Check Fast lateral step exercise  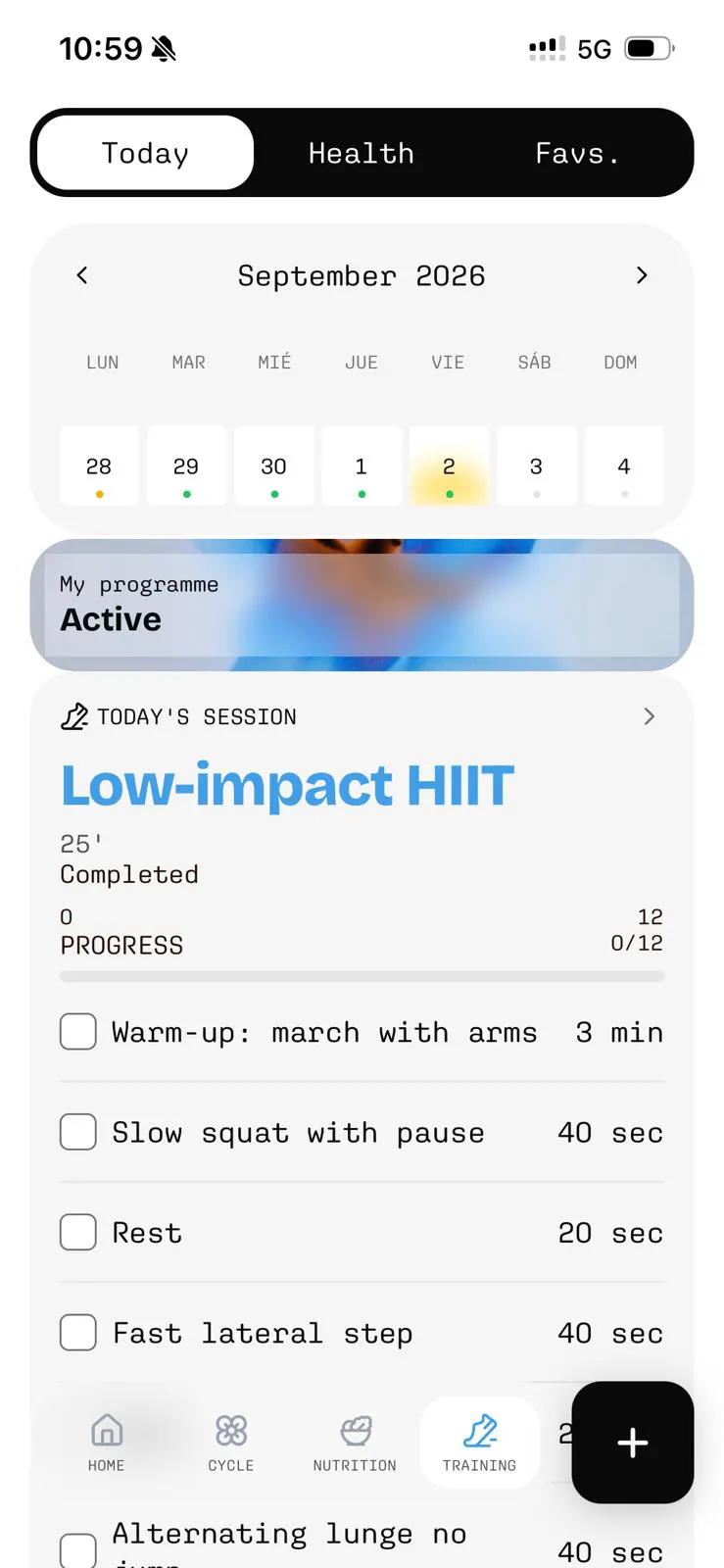78,1333
